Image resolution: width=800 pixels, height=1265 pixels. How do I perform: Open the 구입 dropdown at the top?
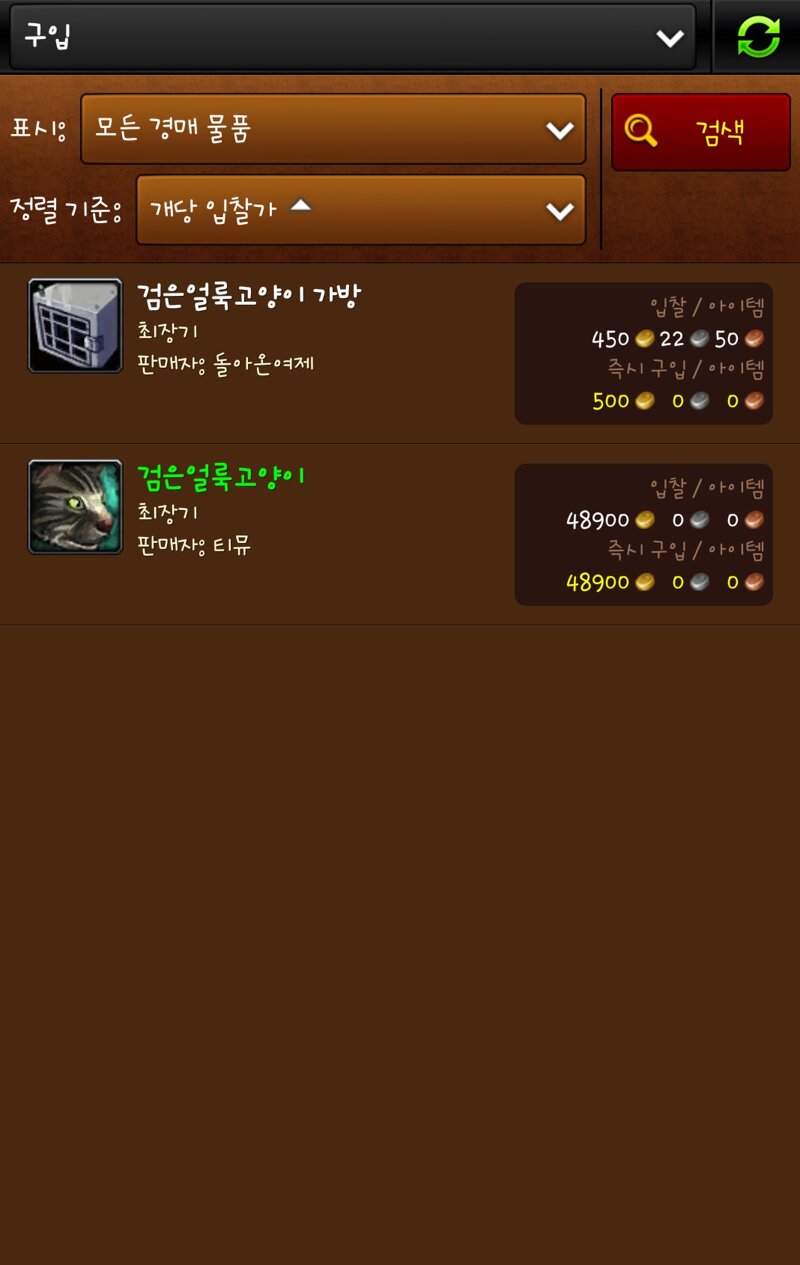[352, 37]
